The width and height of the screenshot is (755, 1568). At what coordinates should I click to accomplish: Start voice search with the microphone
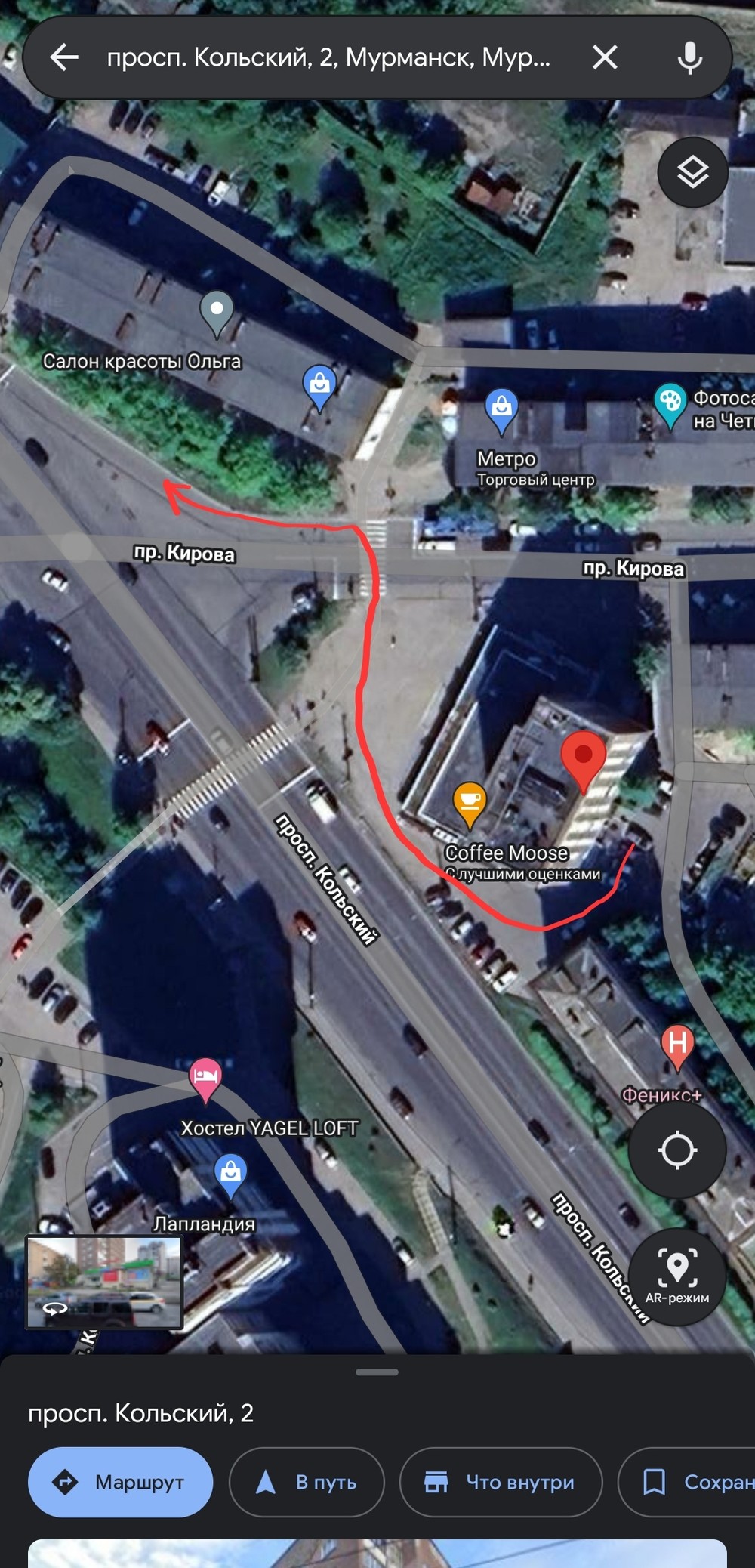(689, 57)
